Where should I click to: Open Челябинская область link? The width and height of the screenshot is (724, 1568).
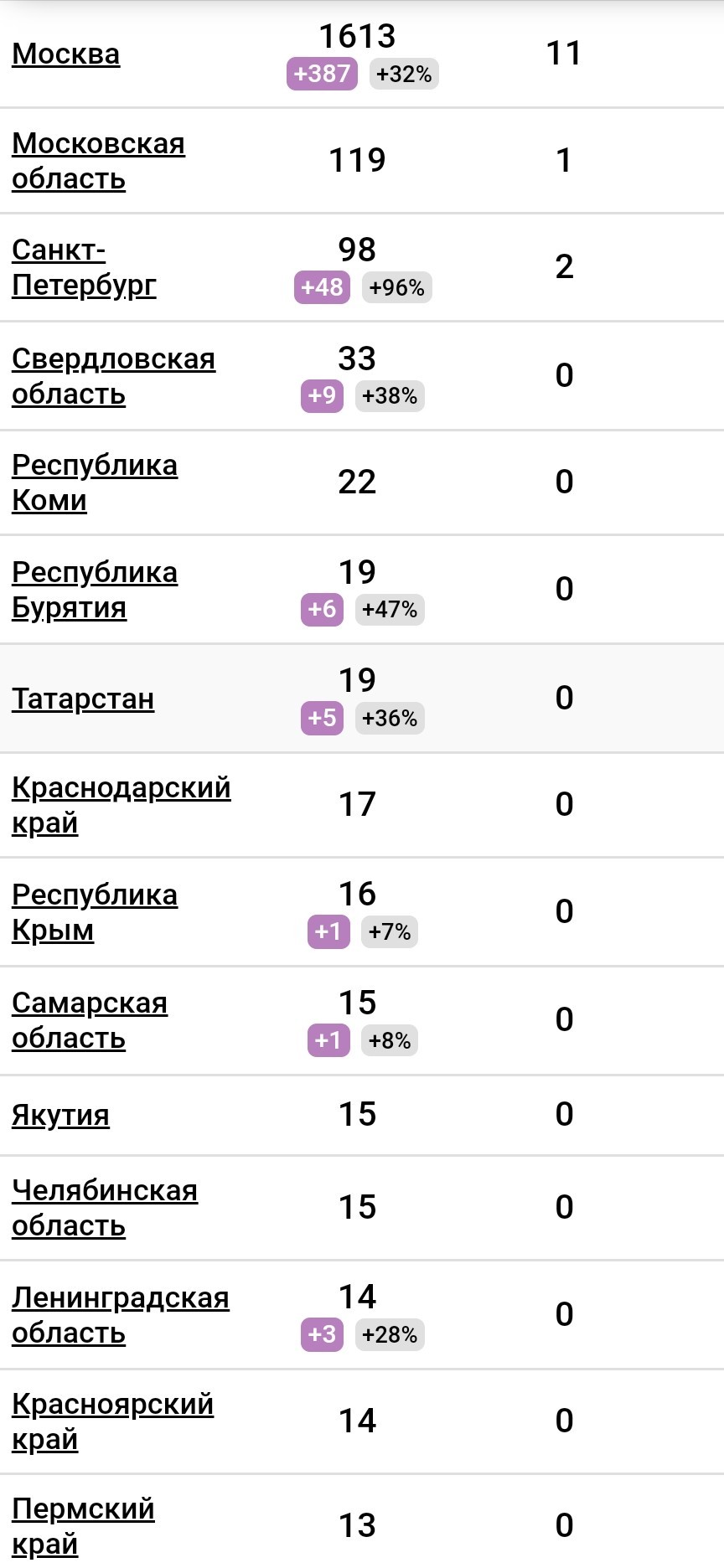pyautogui.click(x=105, y=1208)
